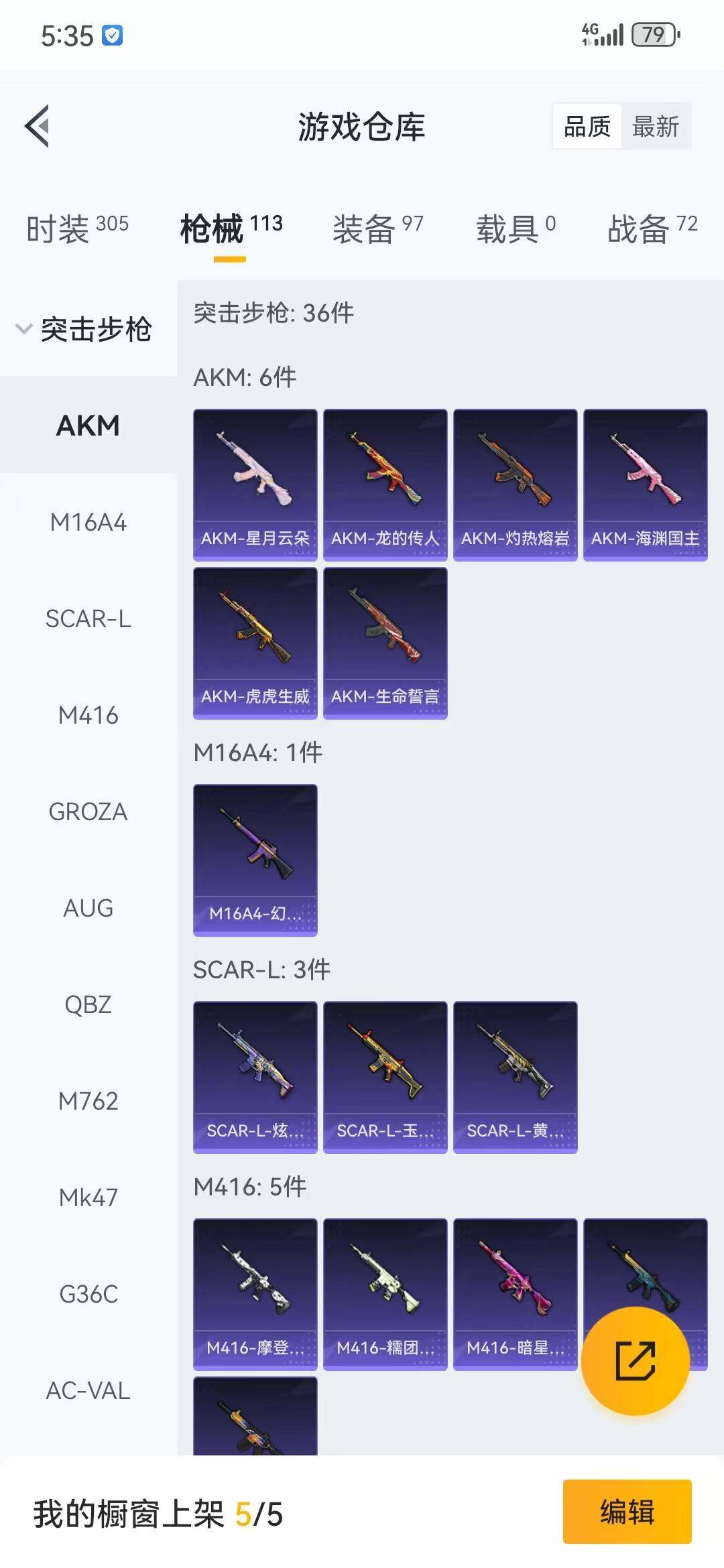Image resolution: width=724 pixels, height=1568 pixels.
Task: Sort warehouse by 品质
Action: tap(587, 126)
